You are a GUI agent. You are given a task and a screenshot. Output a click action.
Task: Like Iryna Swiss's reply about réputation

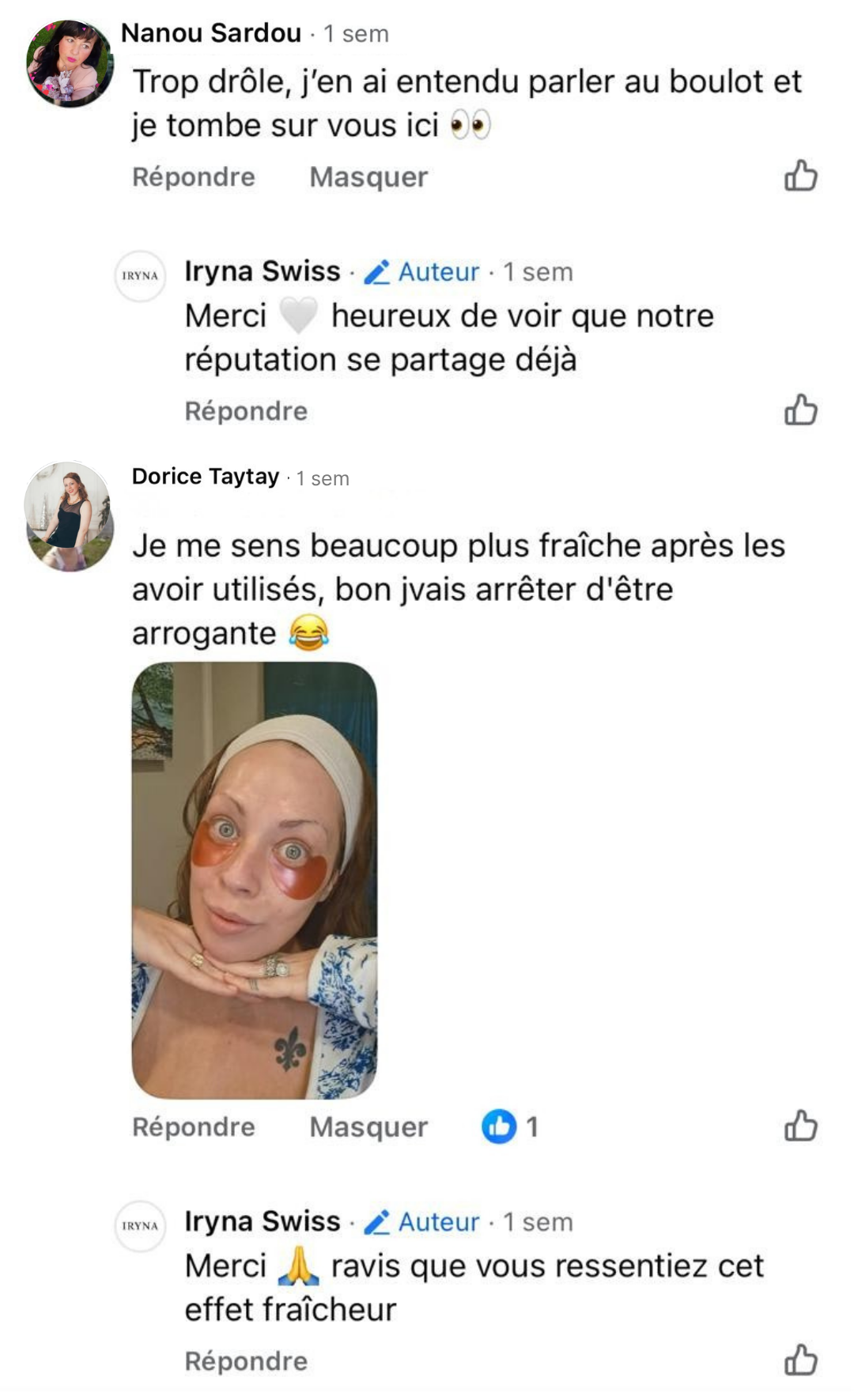tap(800, 410)
